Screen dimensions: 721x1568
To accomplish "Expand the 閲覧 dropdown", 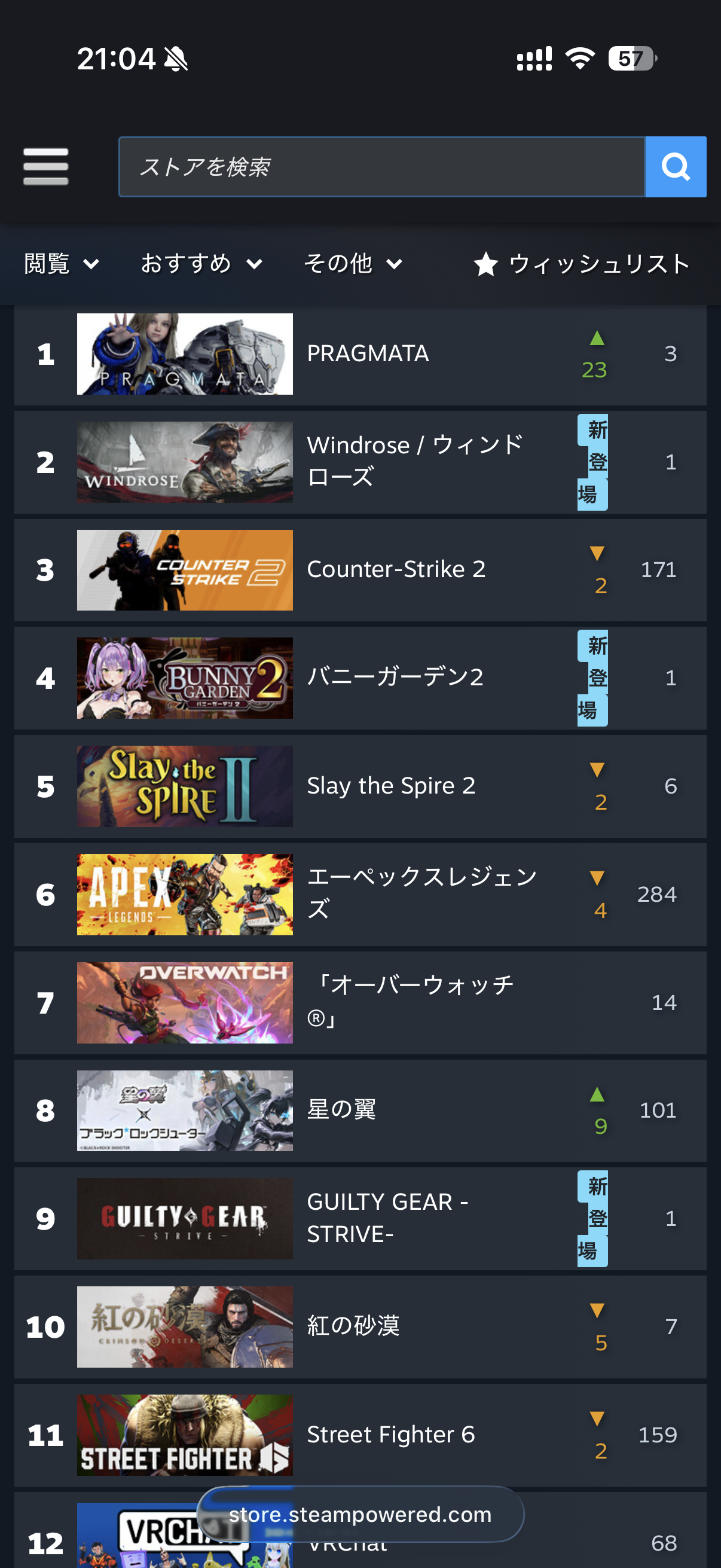I will click(61, 264).
